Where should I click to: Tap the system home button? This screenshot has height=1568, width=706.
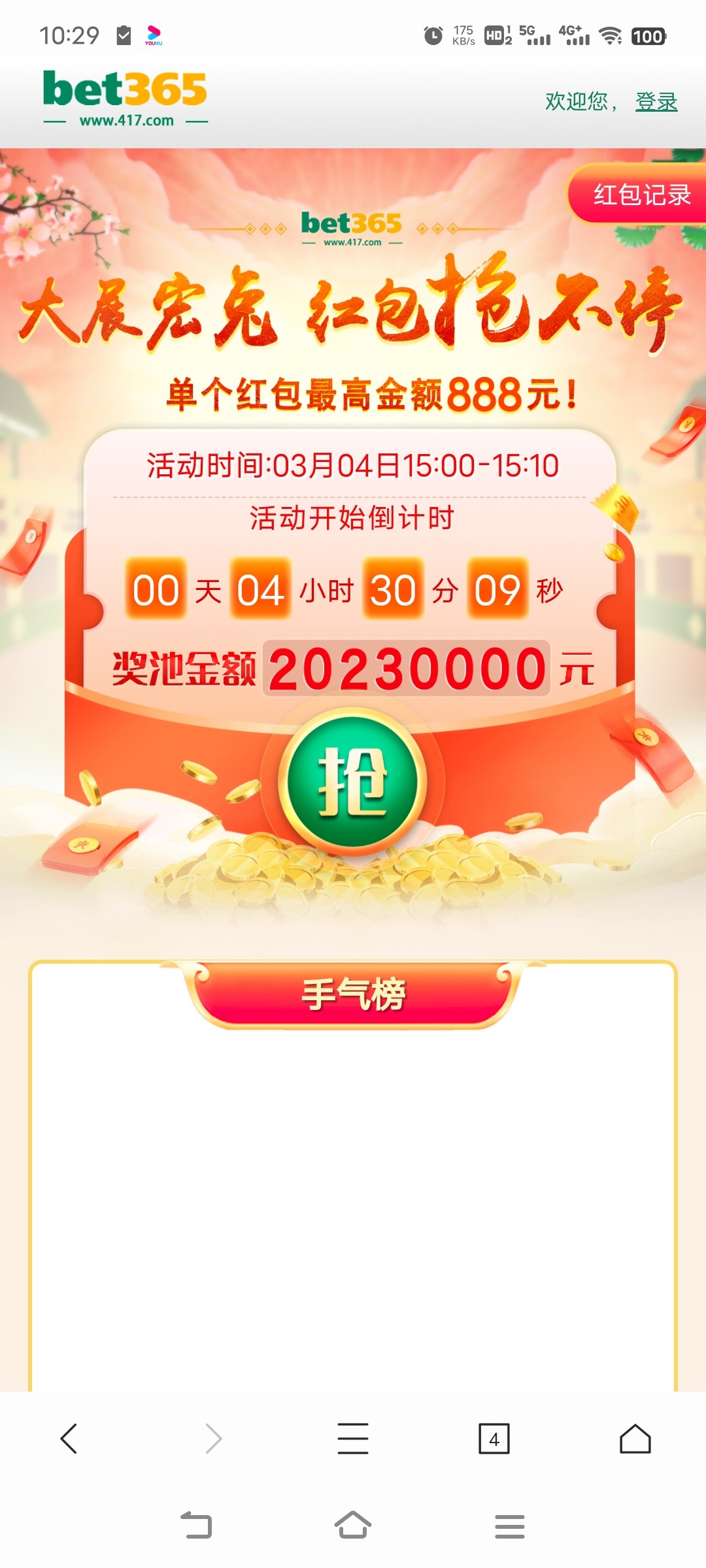[353, 1526]
